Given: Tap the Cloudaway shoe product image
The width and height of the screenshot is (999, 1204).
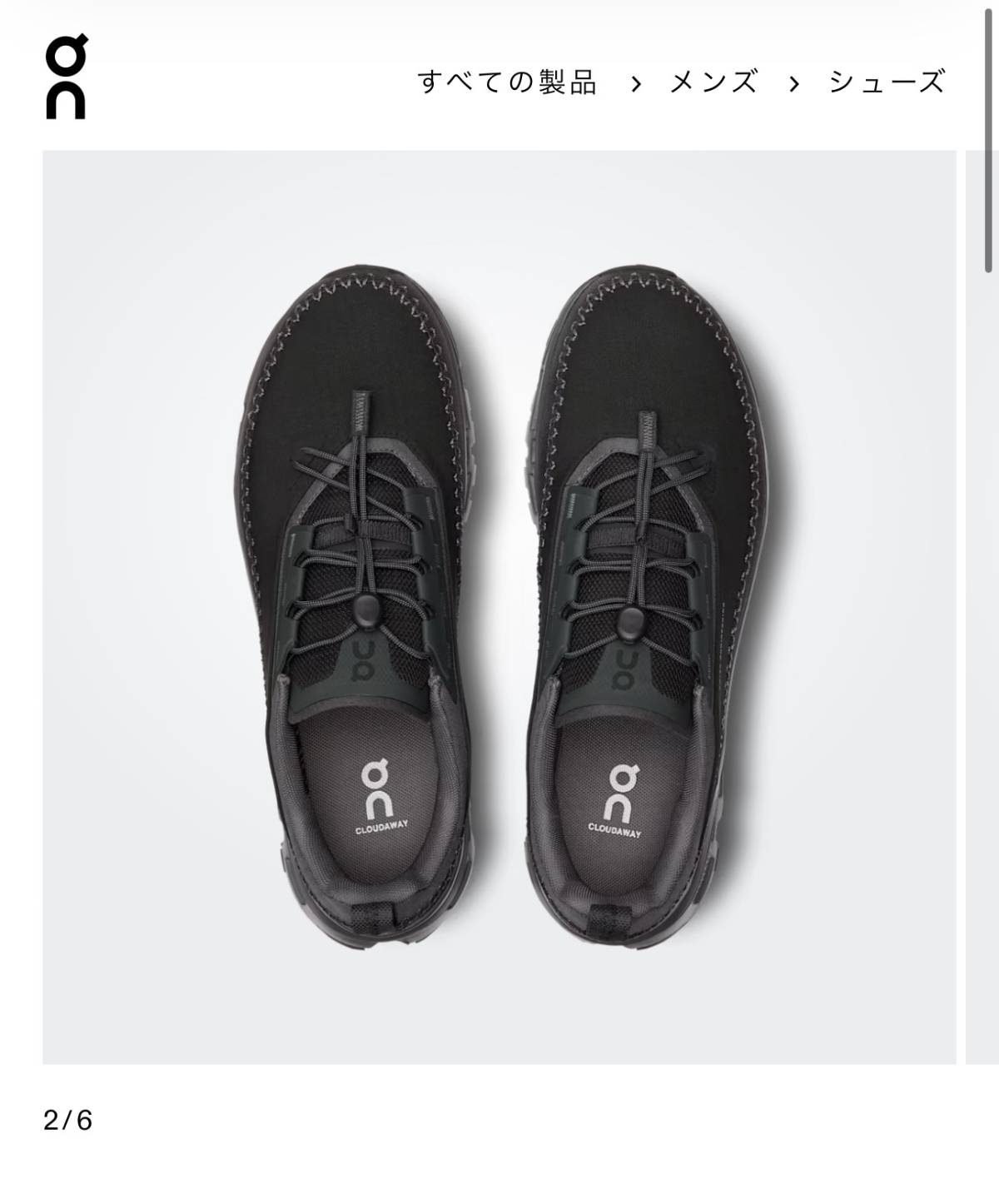Looking at the screenshot, I should click(499, 606).
